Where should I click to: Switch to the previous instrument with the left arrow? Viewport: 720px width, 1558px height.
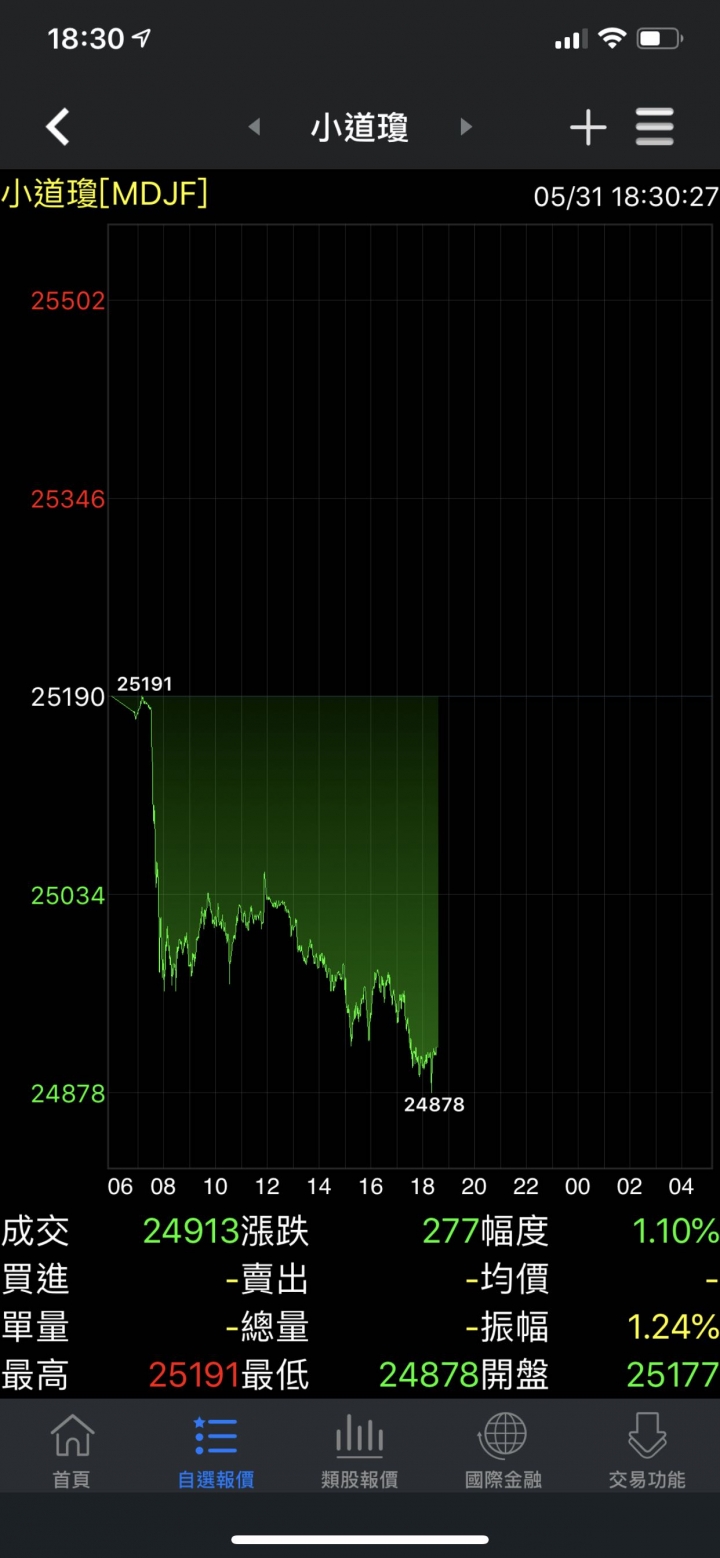(254, 127)
